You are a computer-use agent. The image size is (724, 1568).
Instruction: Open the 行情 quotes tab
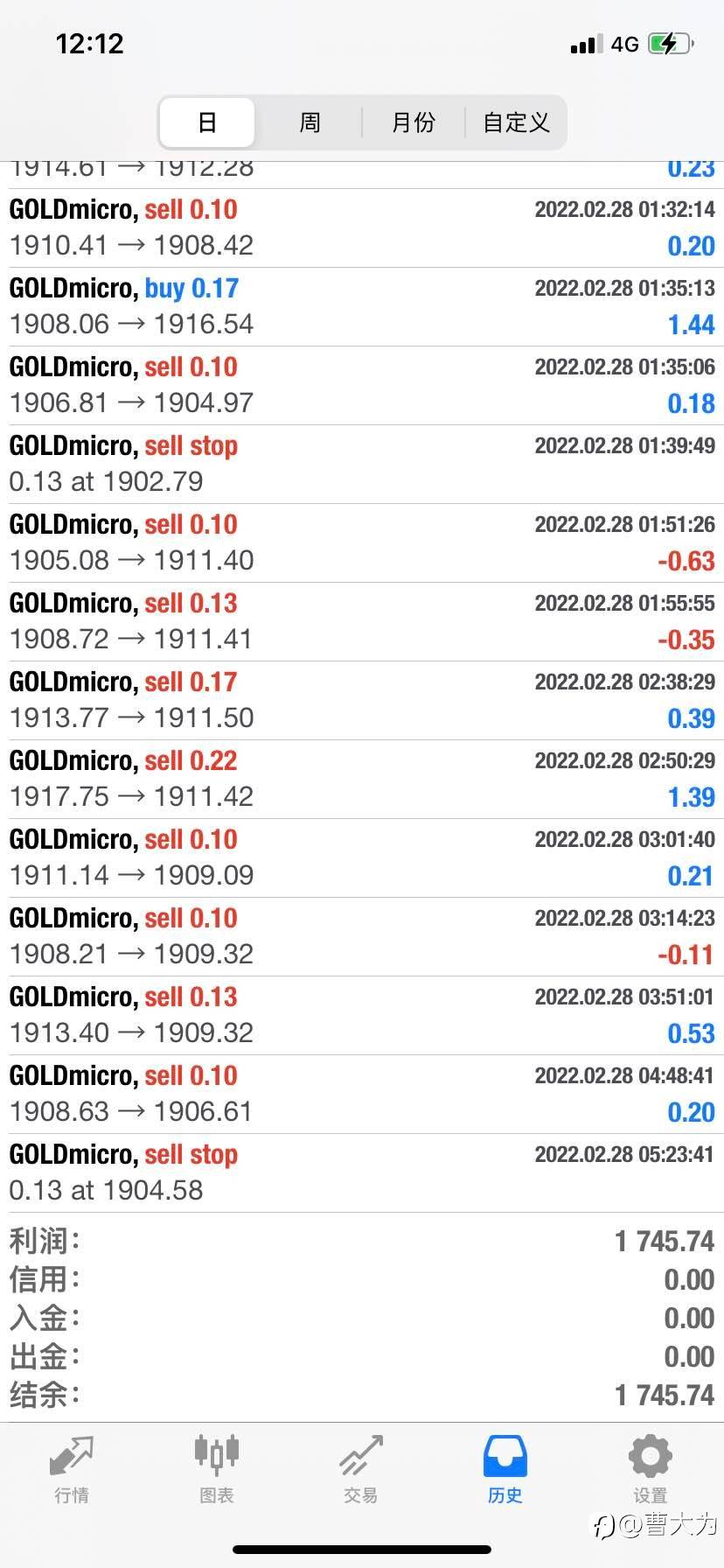click(x=72, y=1469)
